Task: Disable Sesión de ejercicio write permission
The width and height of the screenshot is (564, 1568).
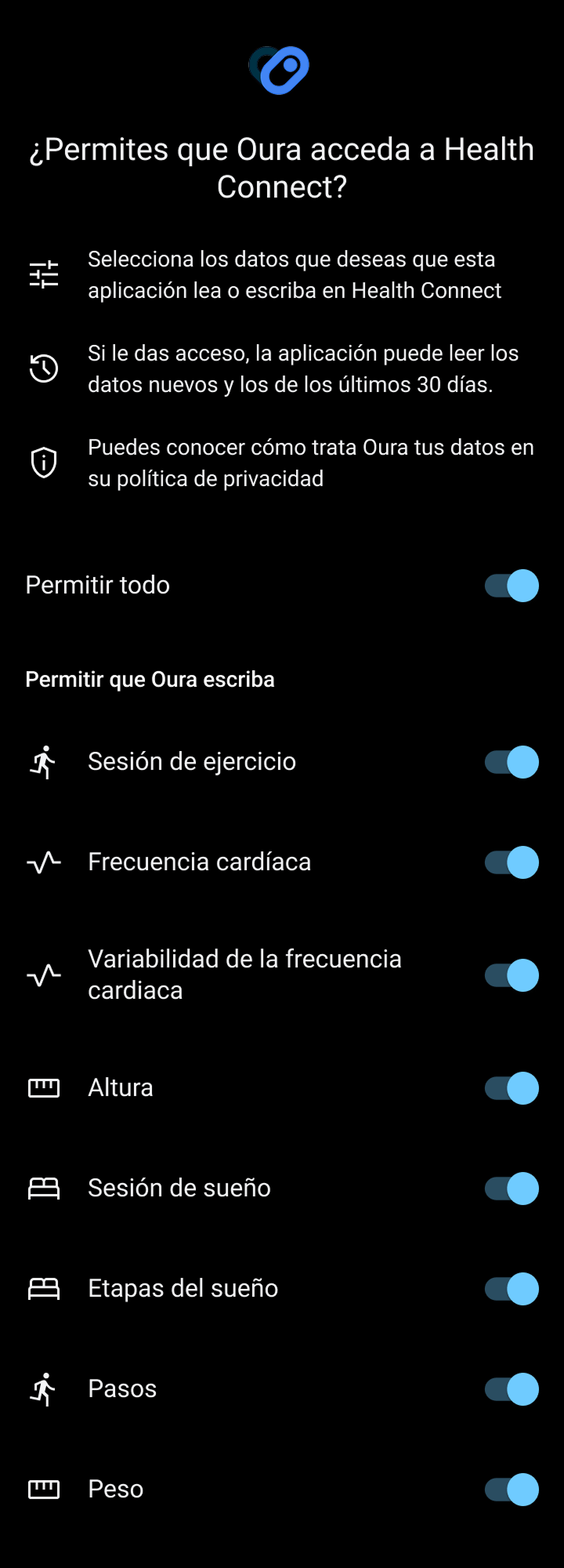Action: [x=512, y=762]
